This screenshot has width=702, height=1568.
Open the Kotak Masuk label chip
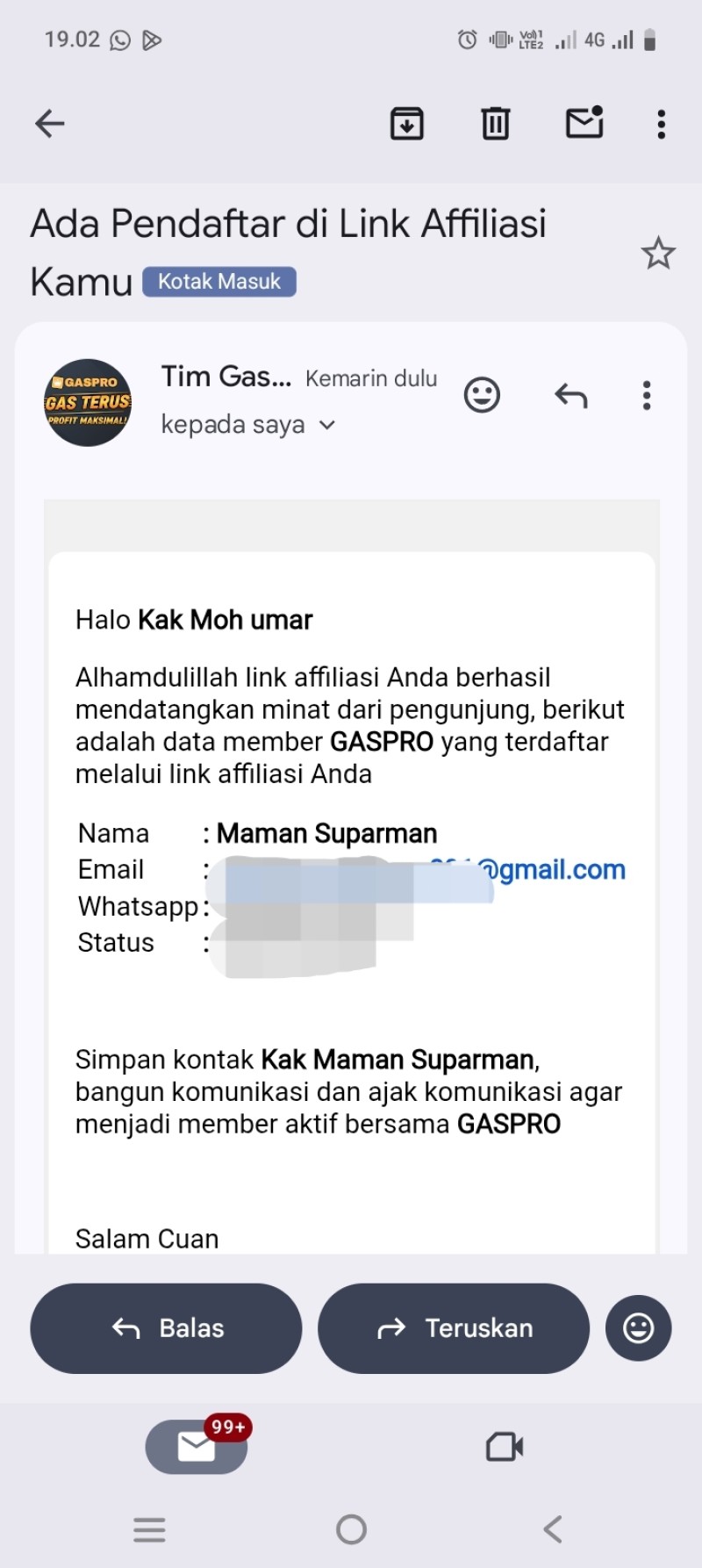(x=219, y=282)
